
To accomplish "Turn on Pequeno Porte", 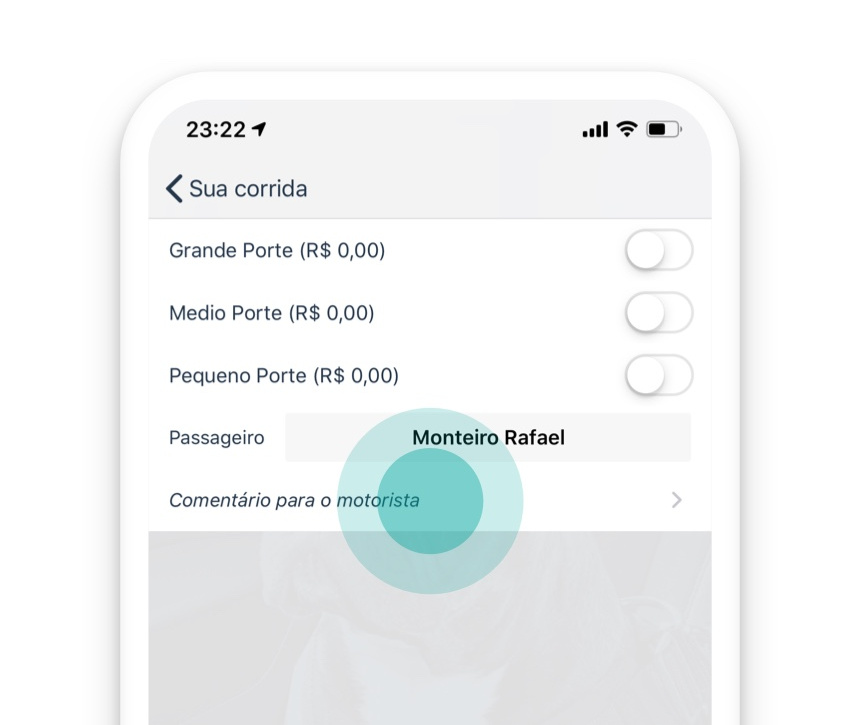I will pos(658,376).
